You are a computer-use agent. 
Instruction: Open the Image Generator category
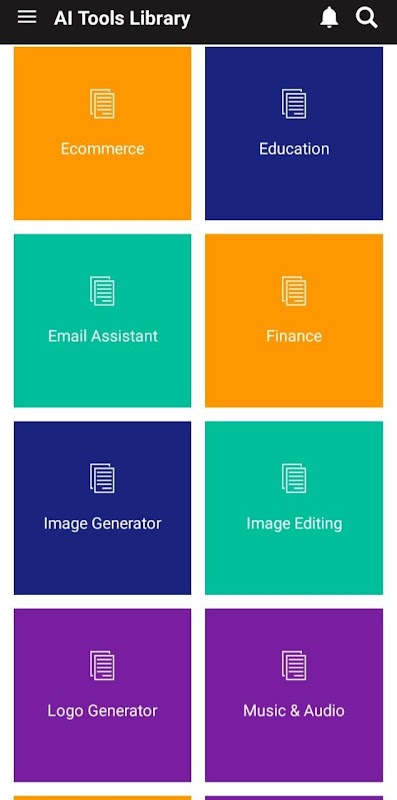click(103, 508)
